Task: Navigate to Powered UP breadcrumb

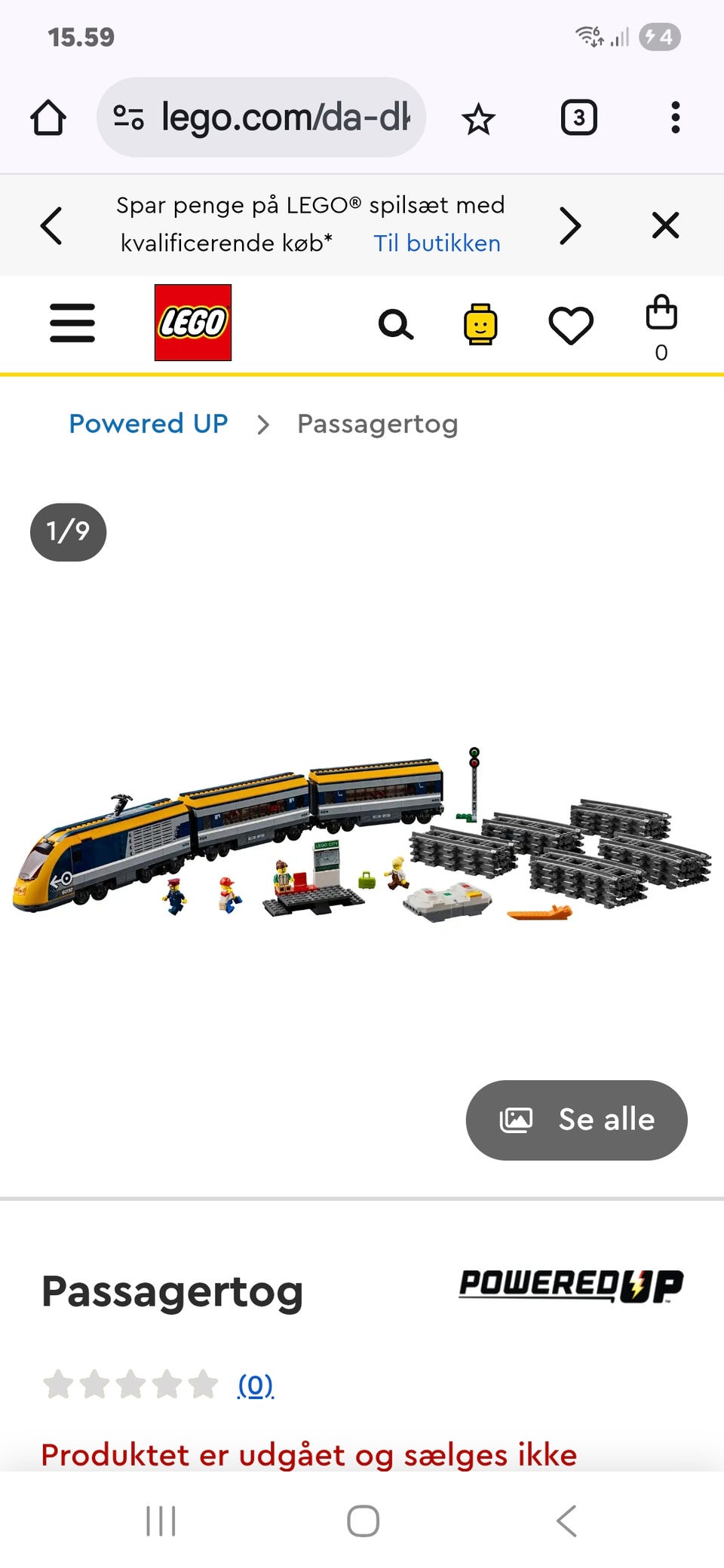Action: tap(148, 424)
